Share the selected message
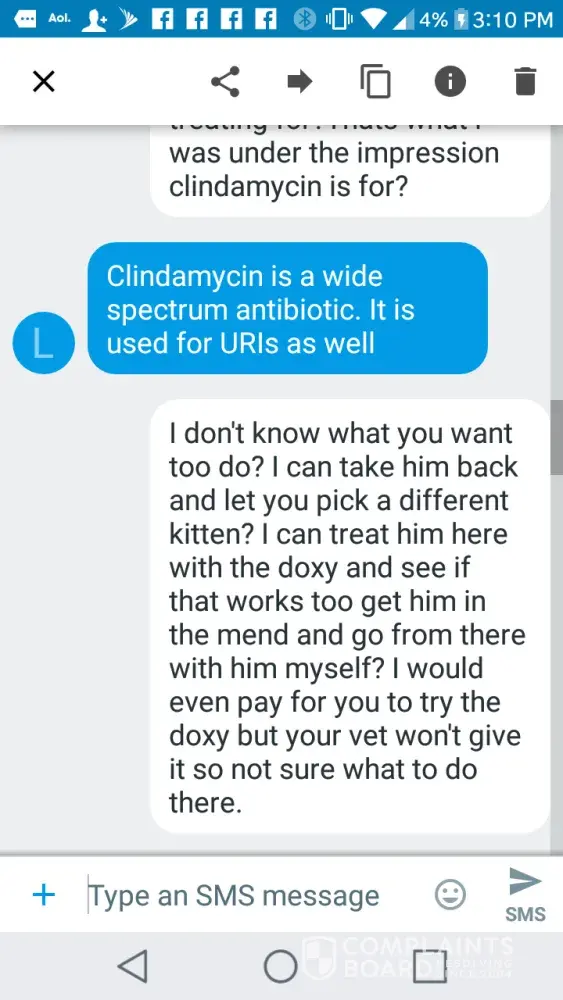The image size is (563, 1000). coord(225,82)
